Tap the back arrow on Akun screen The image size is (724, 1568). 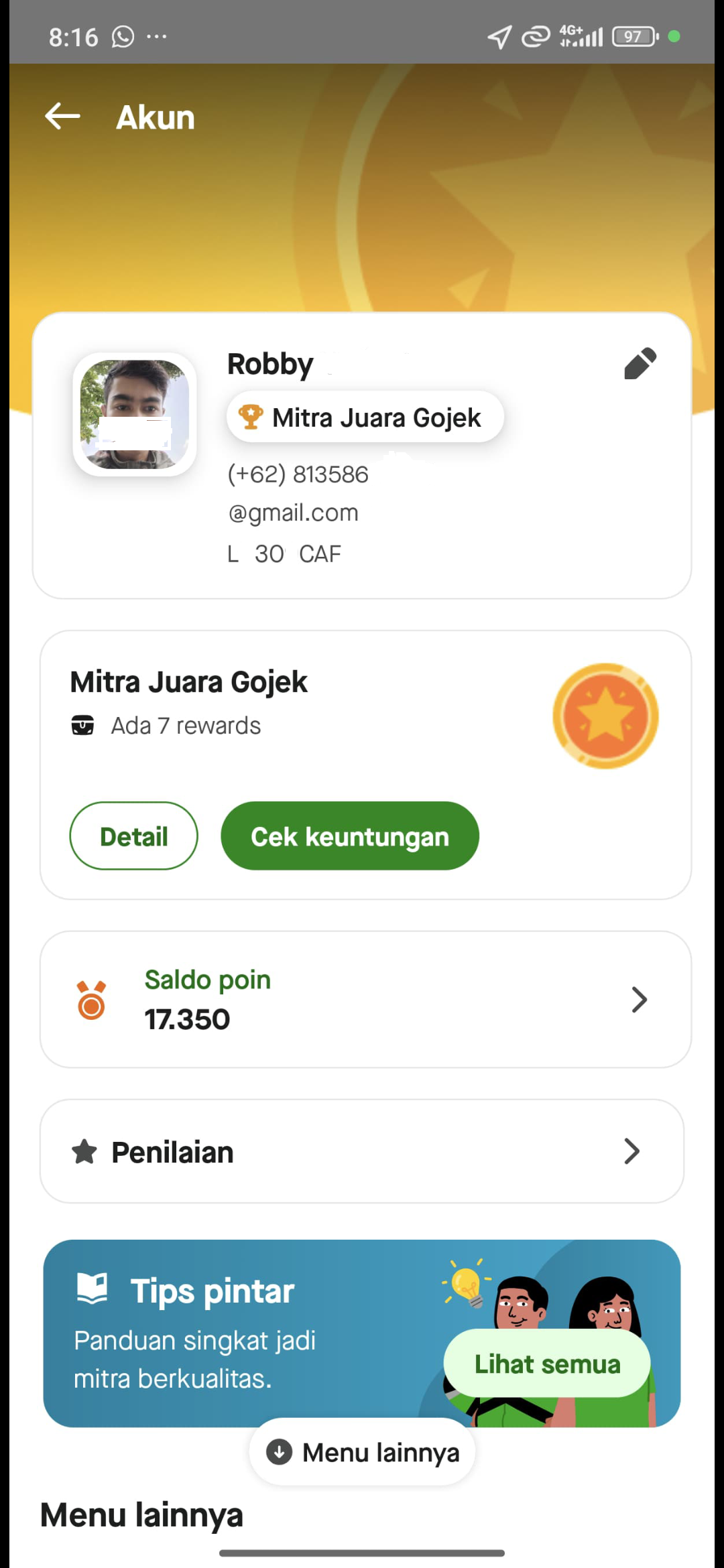(x=62, y=115)
